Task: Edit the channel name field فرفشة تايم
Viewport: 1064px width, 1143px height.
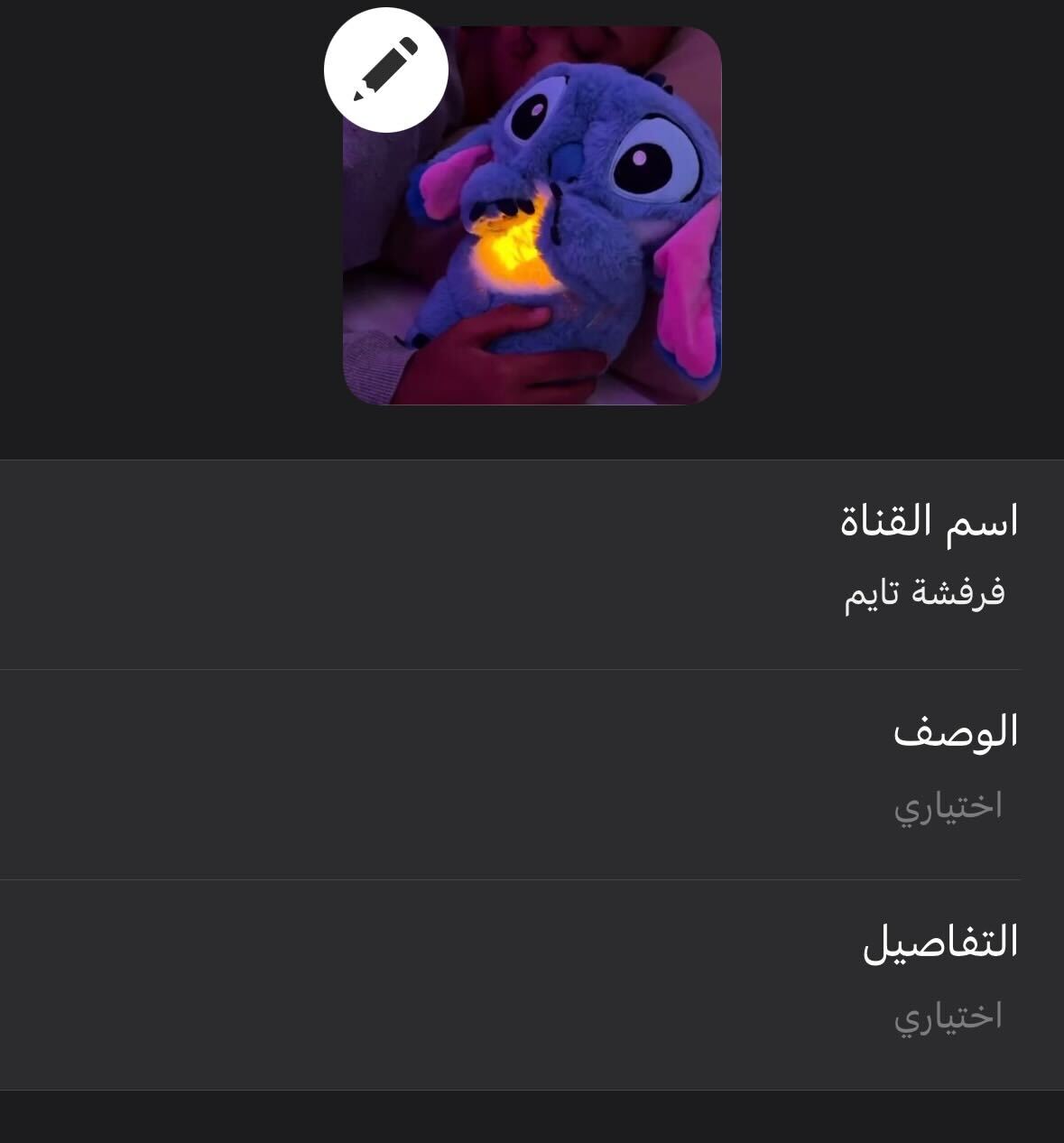Action: tap(923, 593)
